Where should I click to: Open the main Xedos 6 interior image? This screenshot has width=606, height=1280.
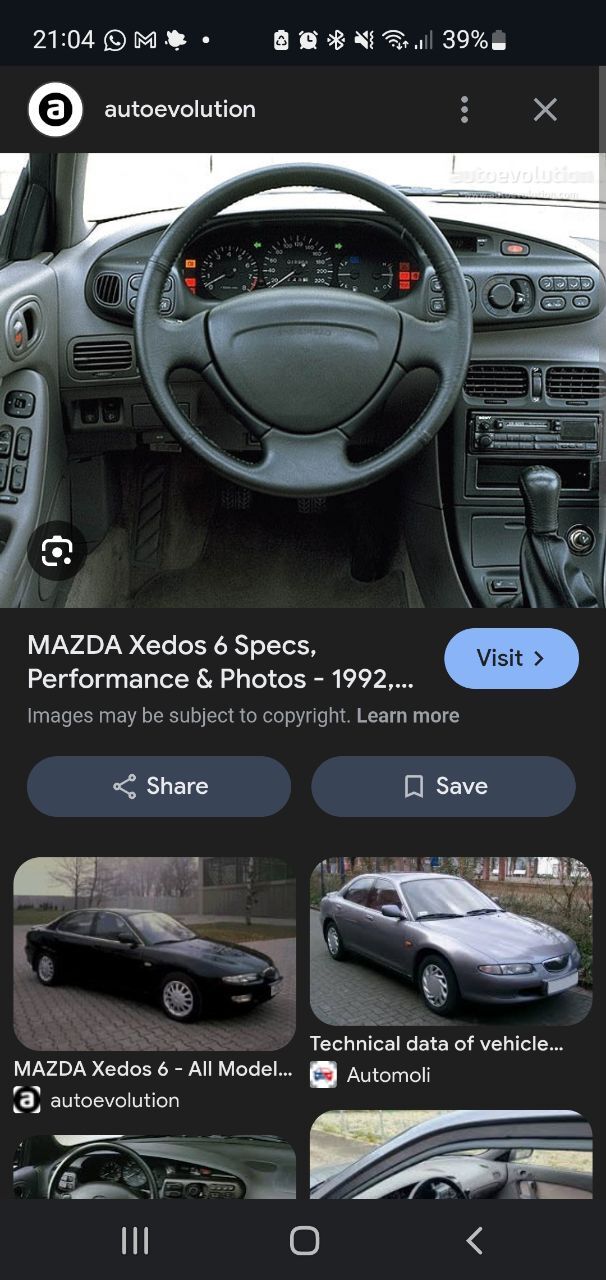pos(303,380)
